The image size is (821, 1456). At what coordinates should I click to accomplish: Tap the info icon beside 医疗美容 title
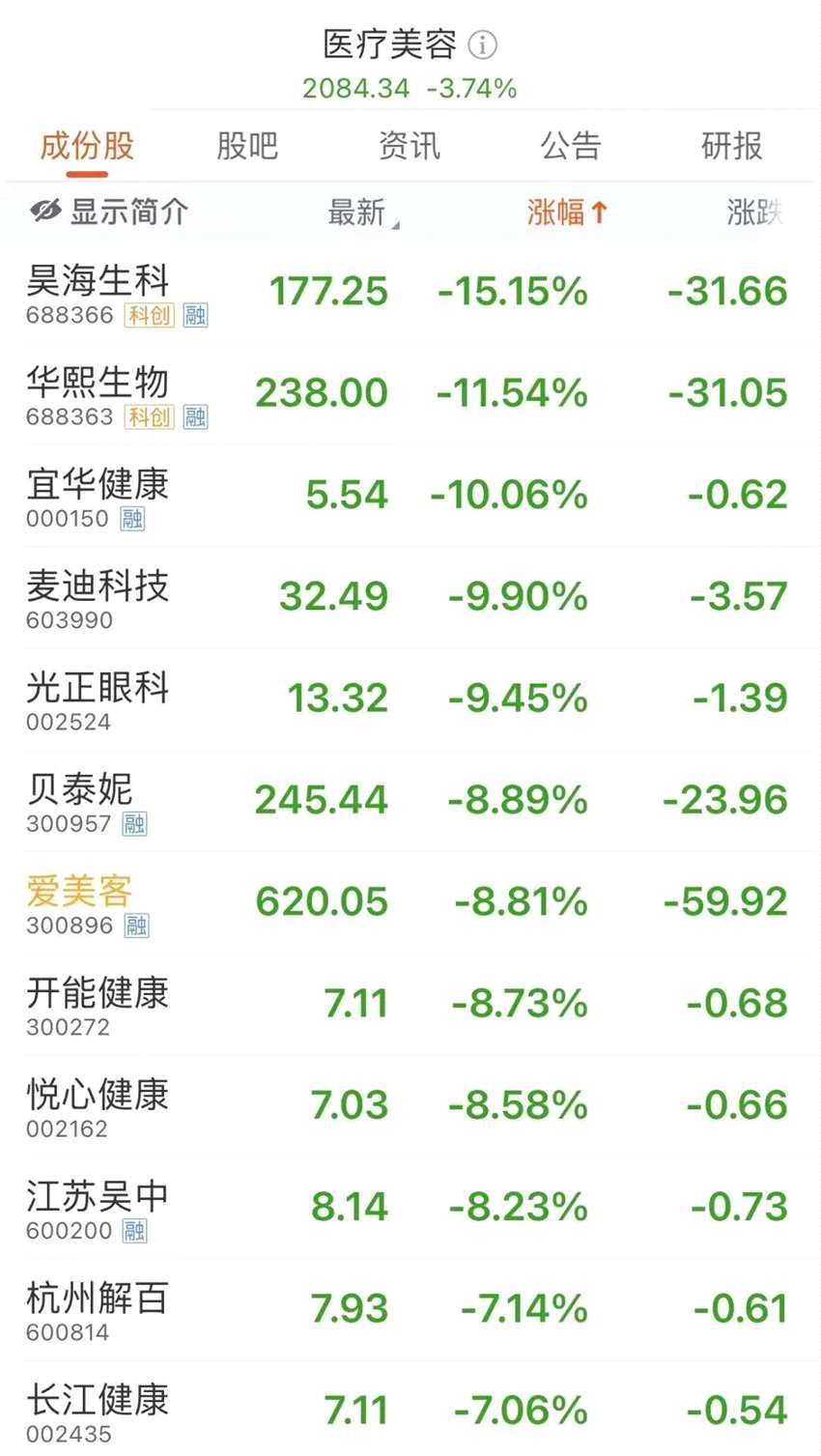(480, 45)
